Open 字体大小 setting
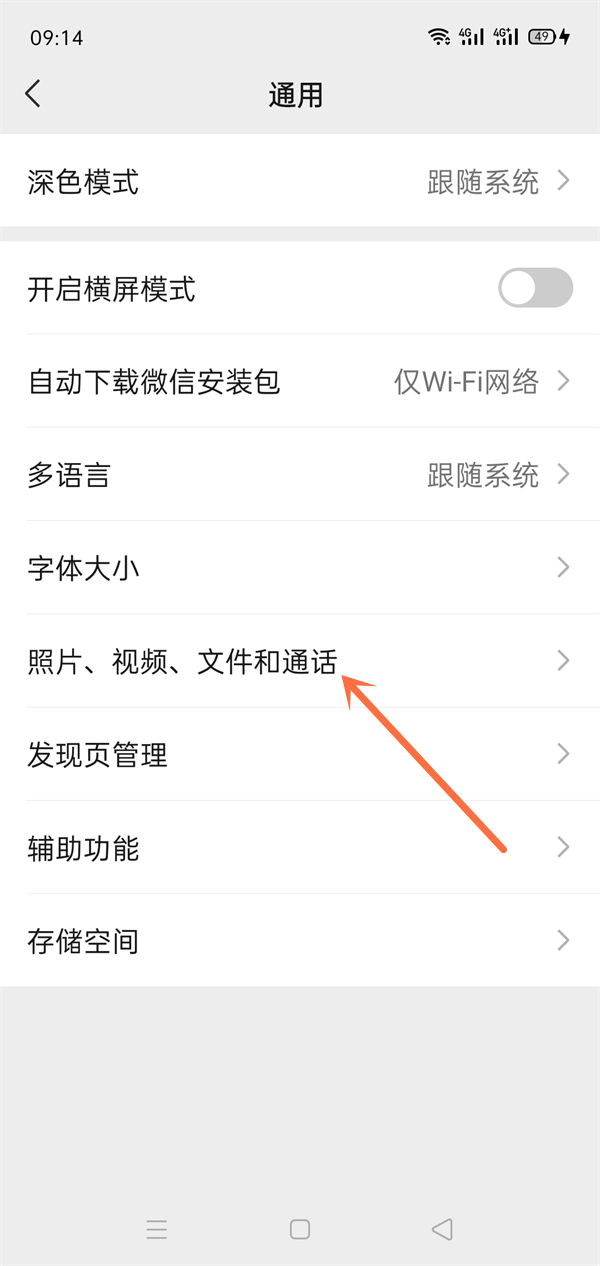The image size is (600, 1266). point(300,568)
